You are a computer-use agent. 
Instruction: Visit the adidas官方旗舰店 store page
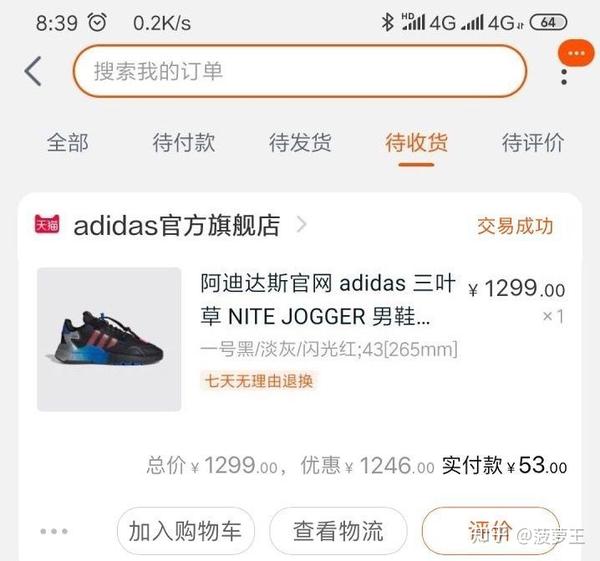point(177,225)
